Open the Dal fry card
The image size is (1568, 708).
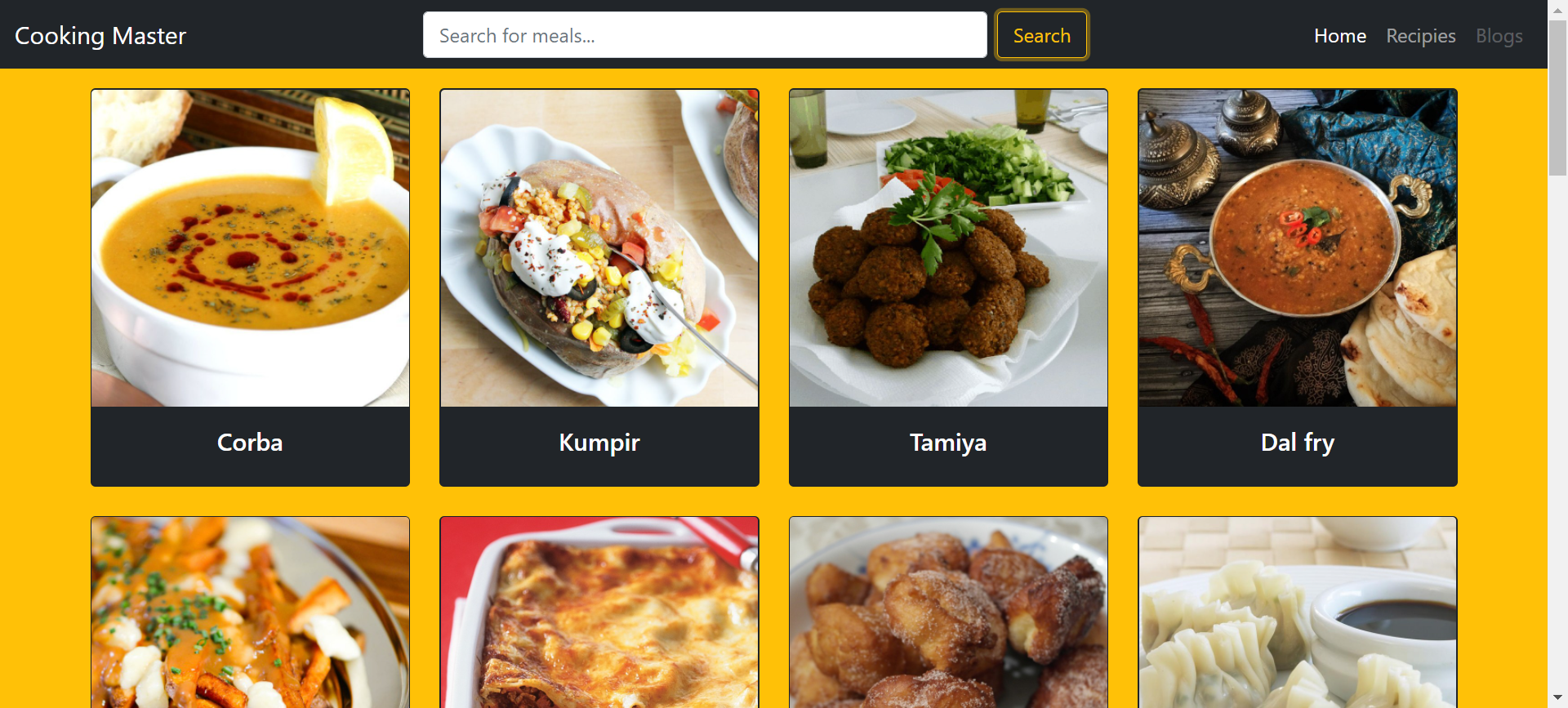(x=1297, y=286)
